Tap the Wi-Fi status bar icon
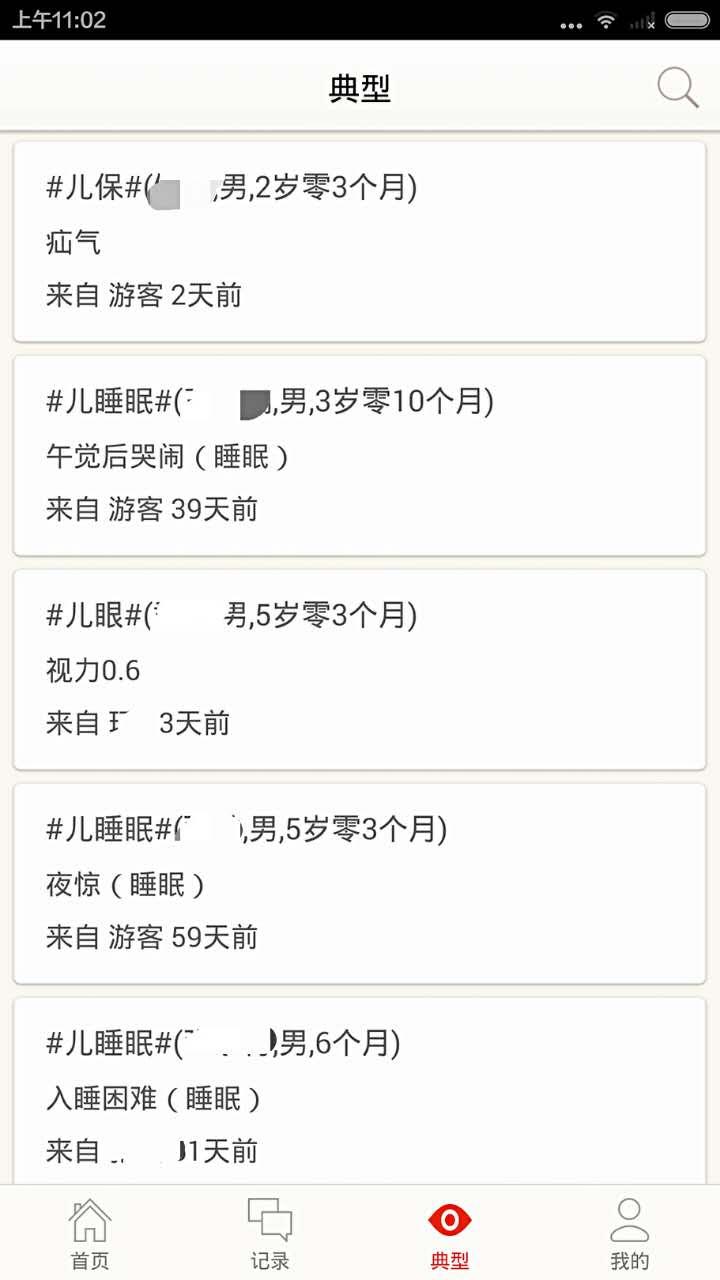The width and height of the screenshot is (720, 1280). (x=607, y=18)
